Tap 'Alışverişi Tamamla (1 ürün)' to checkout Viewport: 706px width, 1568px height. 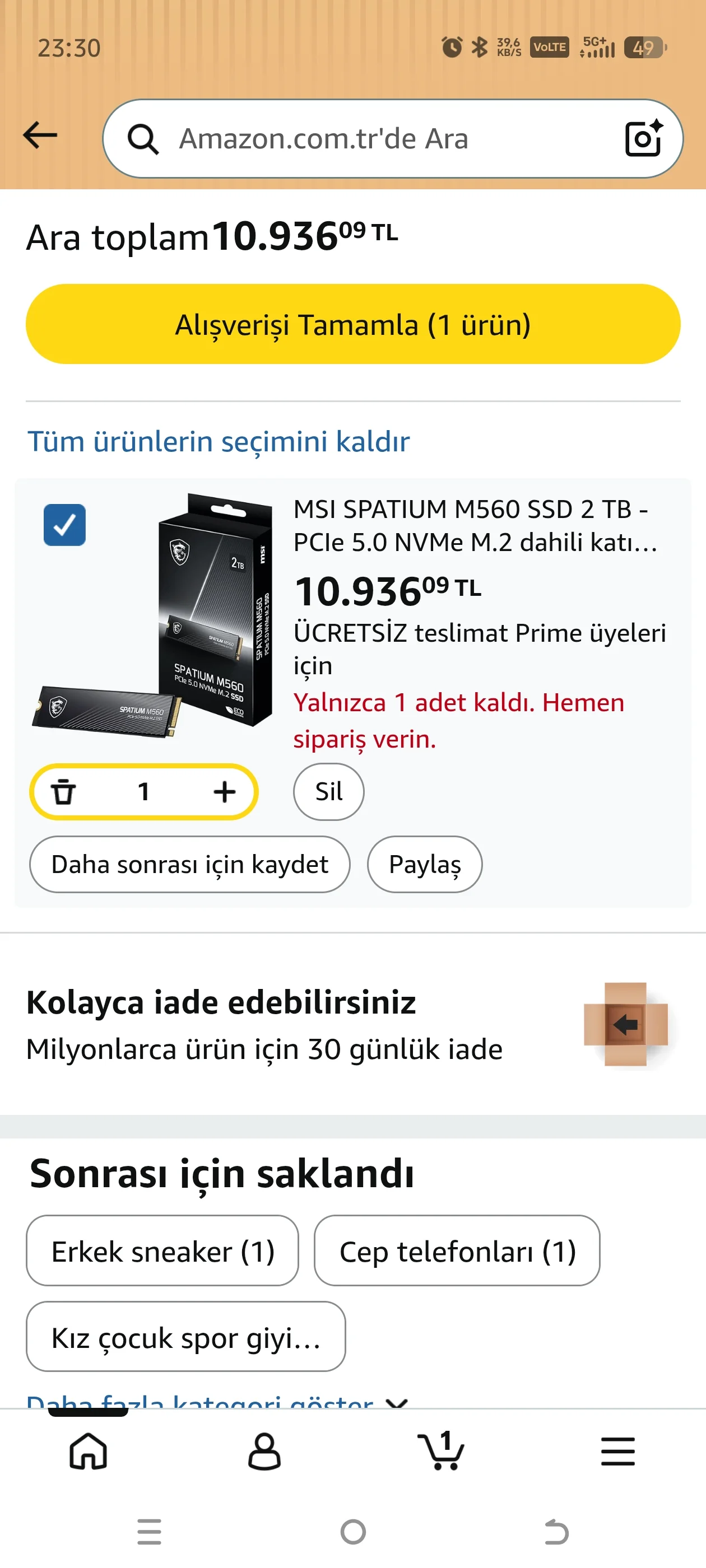pos(352,324)
